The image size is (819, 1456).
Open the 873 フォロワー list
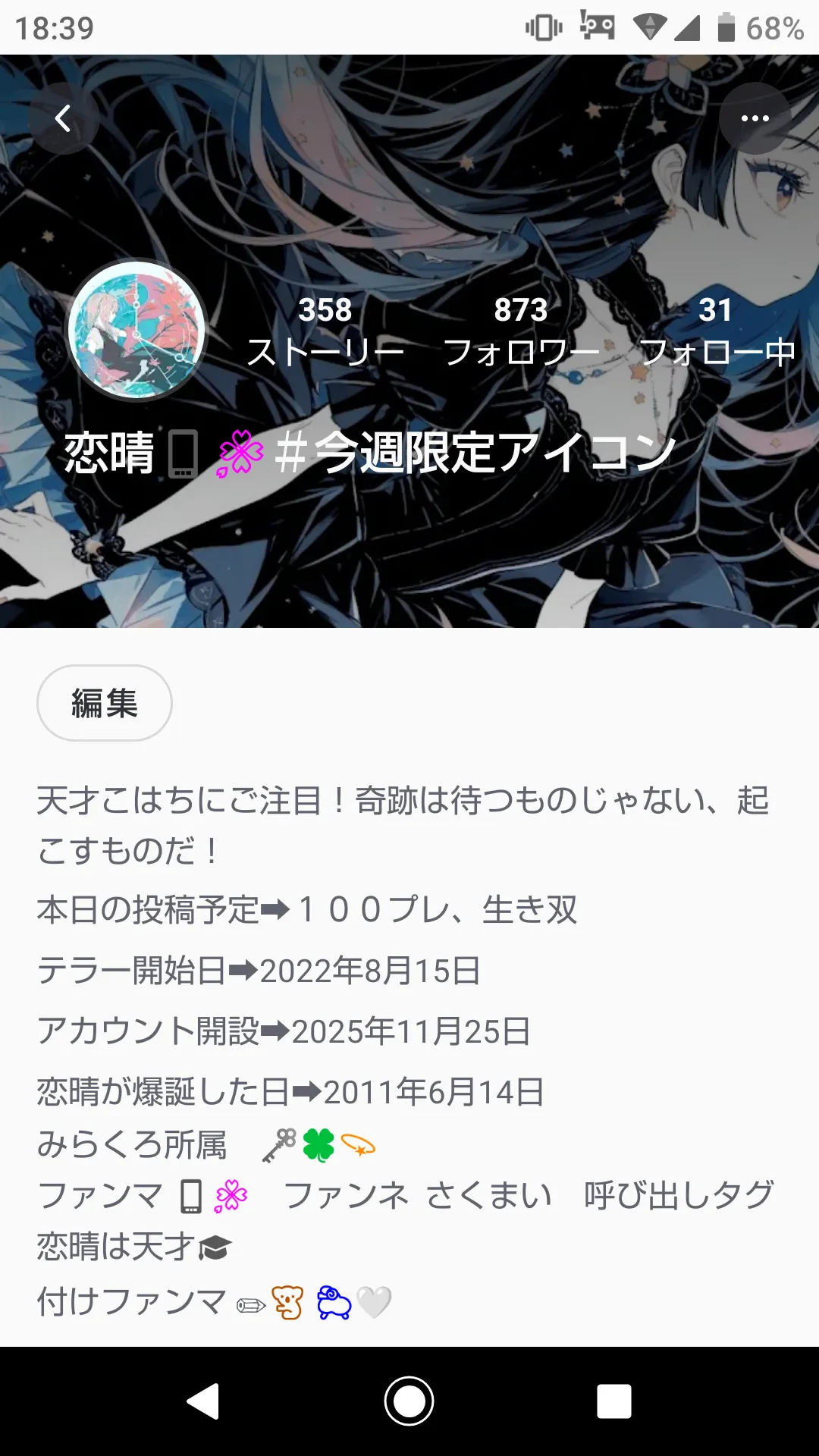[x=521, y=331]
